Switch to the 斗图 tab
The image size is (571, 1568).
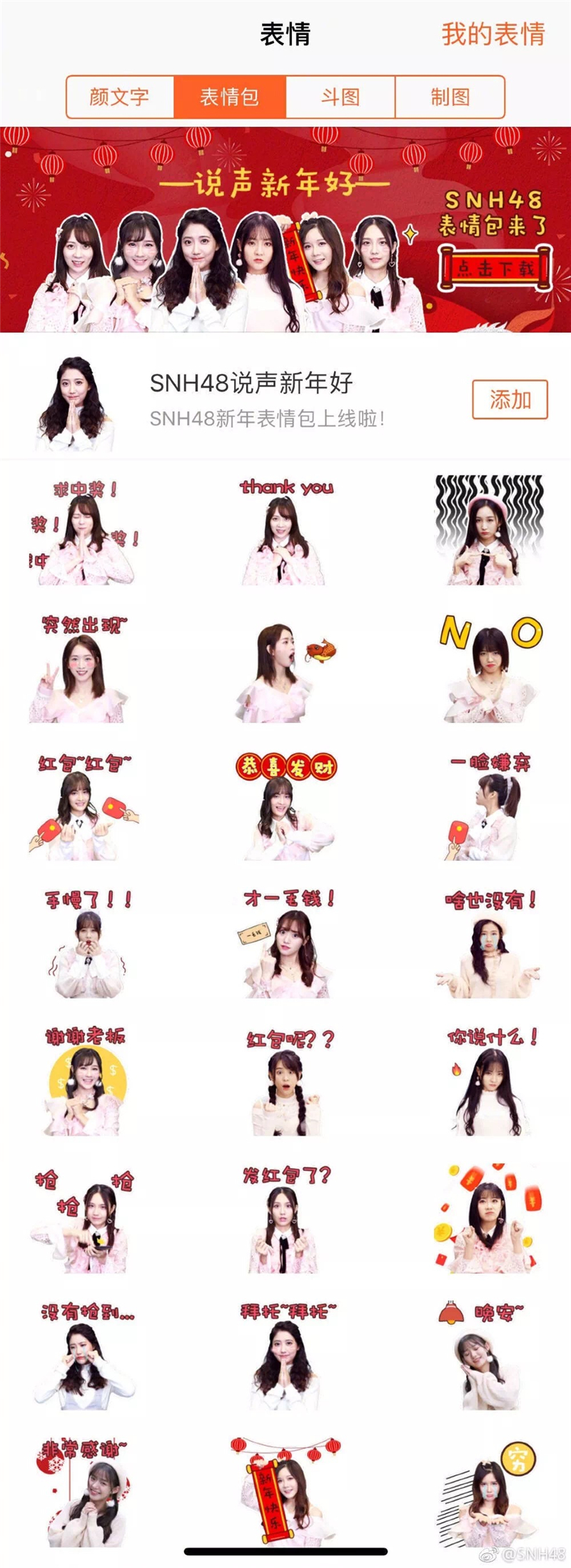(340, 97)
